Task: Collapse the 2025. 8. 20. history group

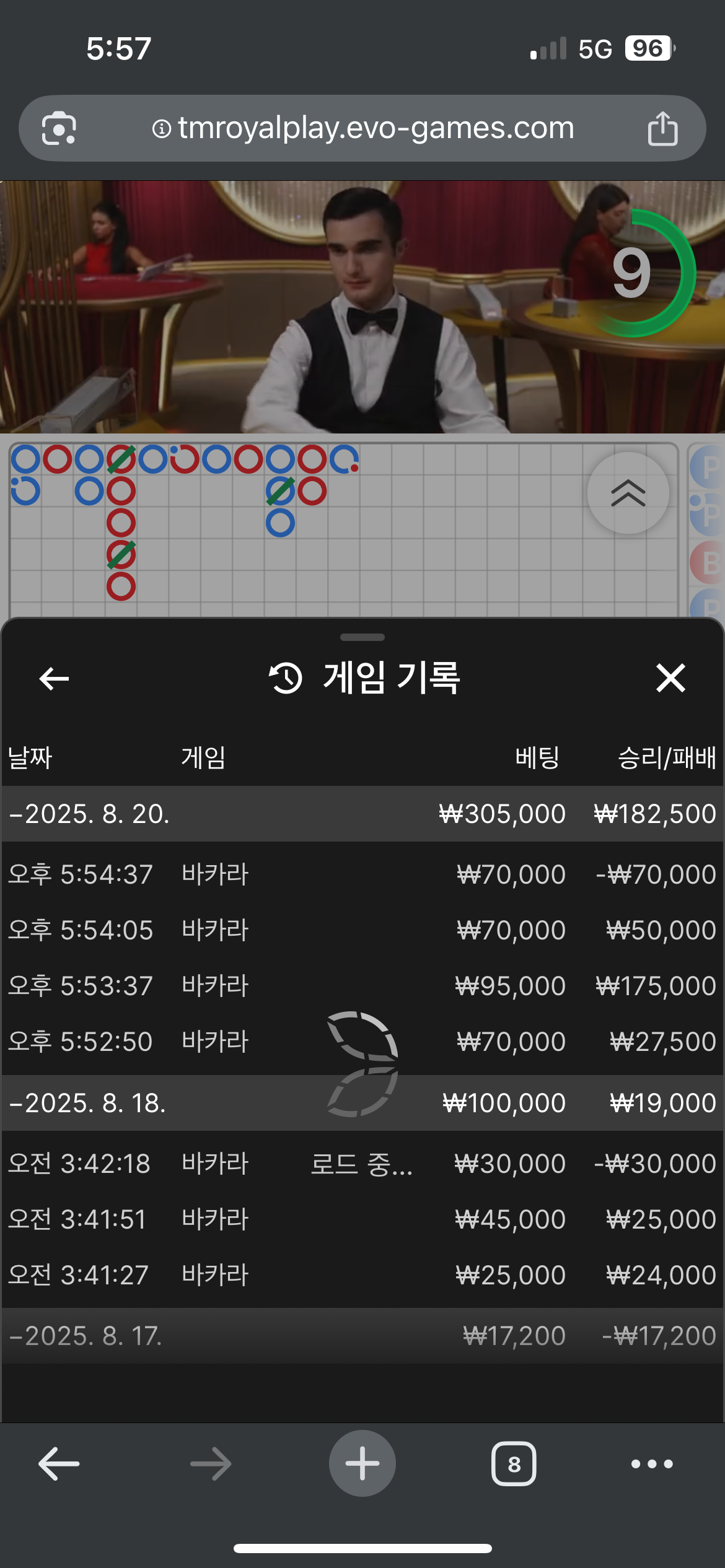Action: coord(89,814)
